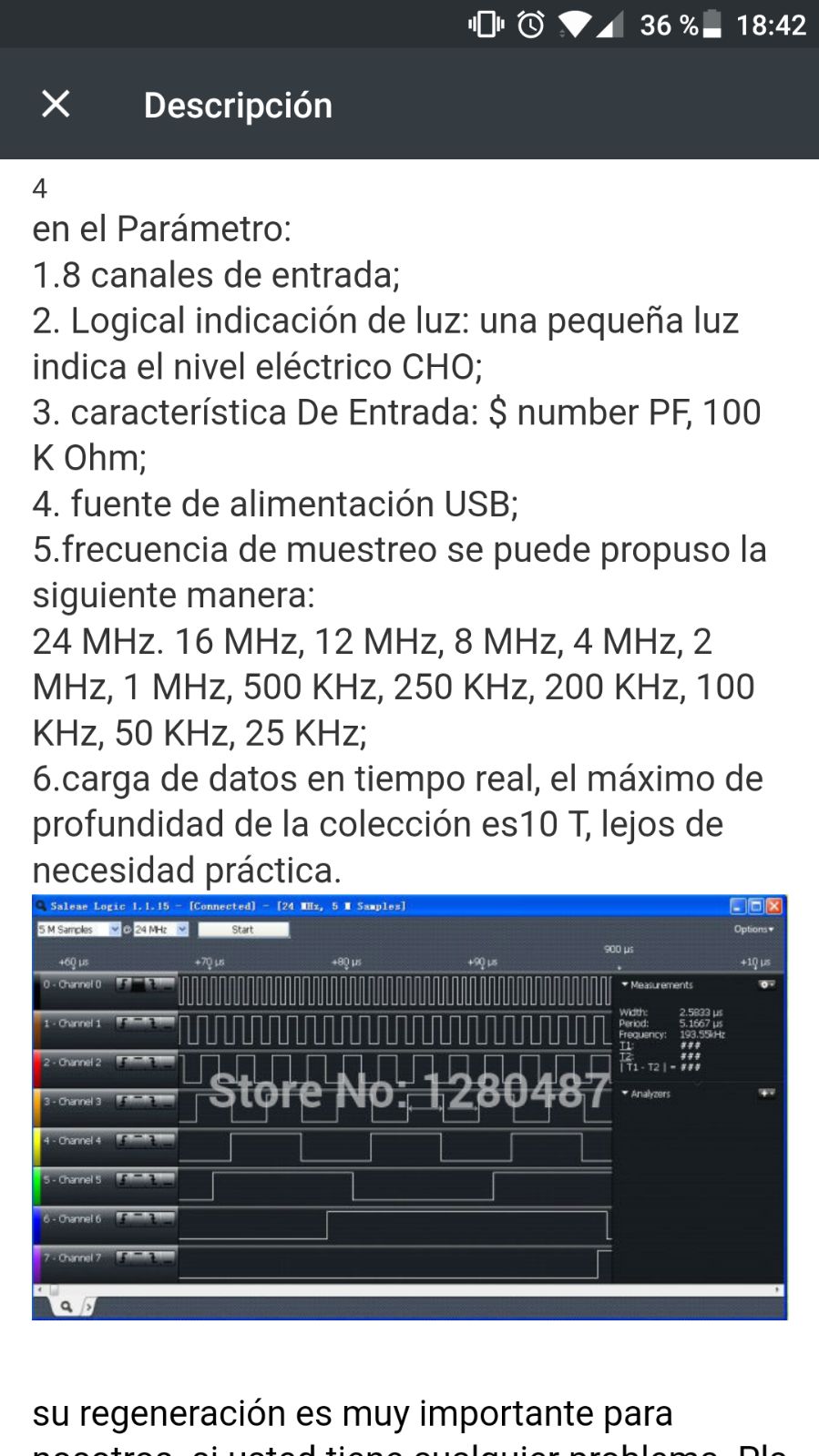Close the Descripción screen
This screenshot has height=1456, width=819.
(x=56, y=104)
